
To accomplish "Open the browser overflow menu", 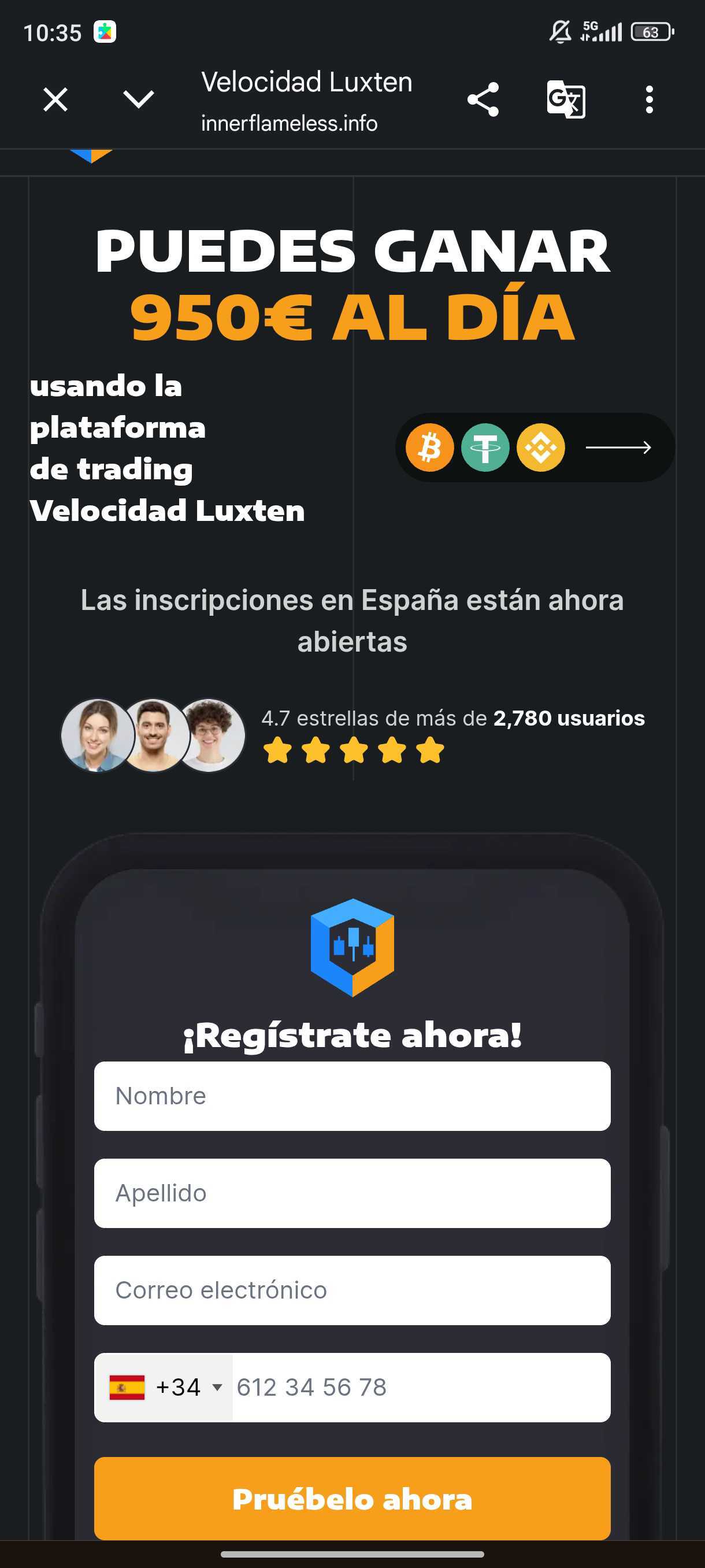I will click(x=649, y=99).
